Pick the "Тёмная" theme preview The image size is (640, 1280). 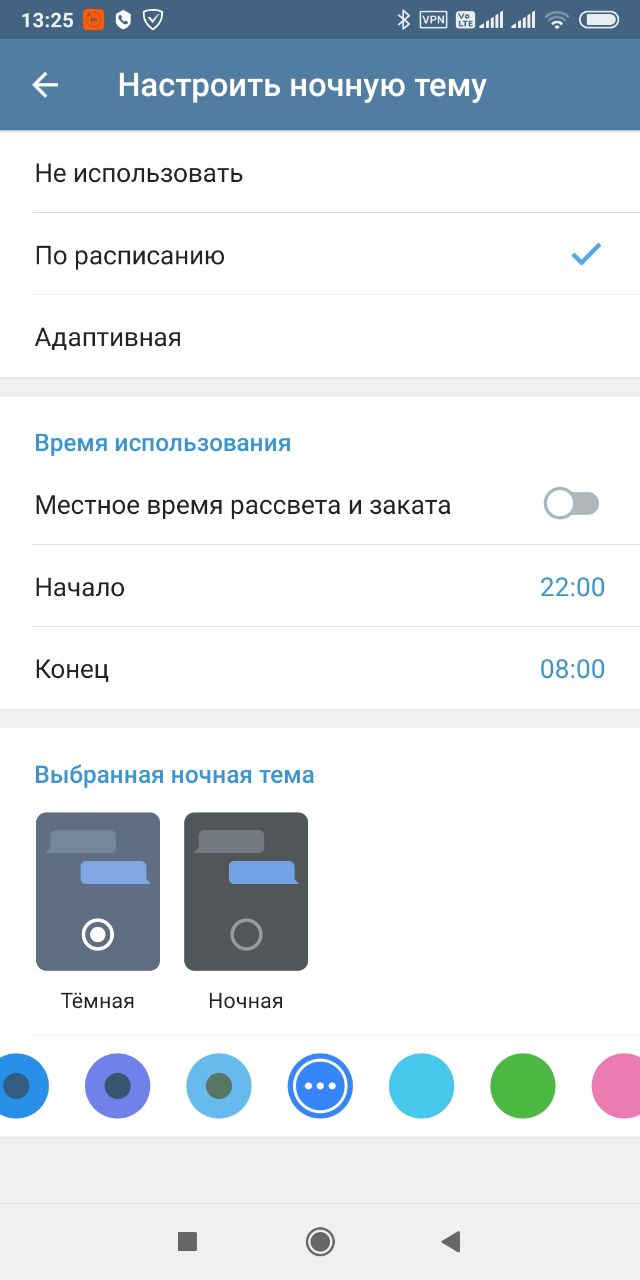[x=98, y=891]
